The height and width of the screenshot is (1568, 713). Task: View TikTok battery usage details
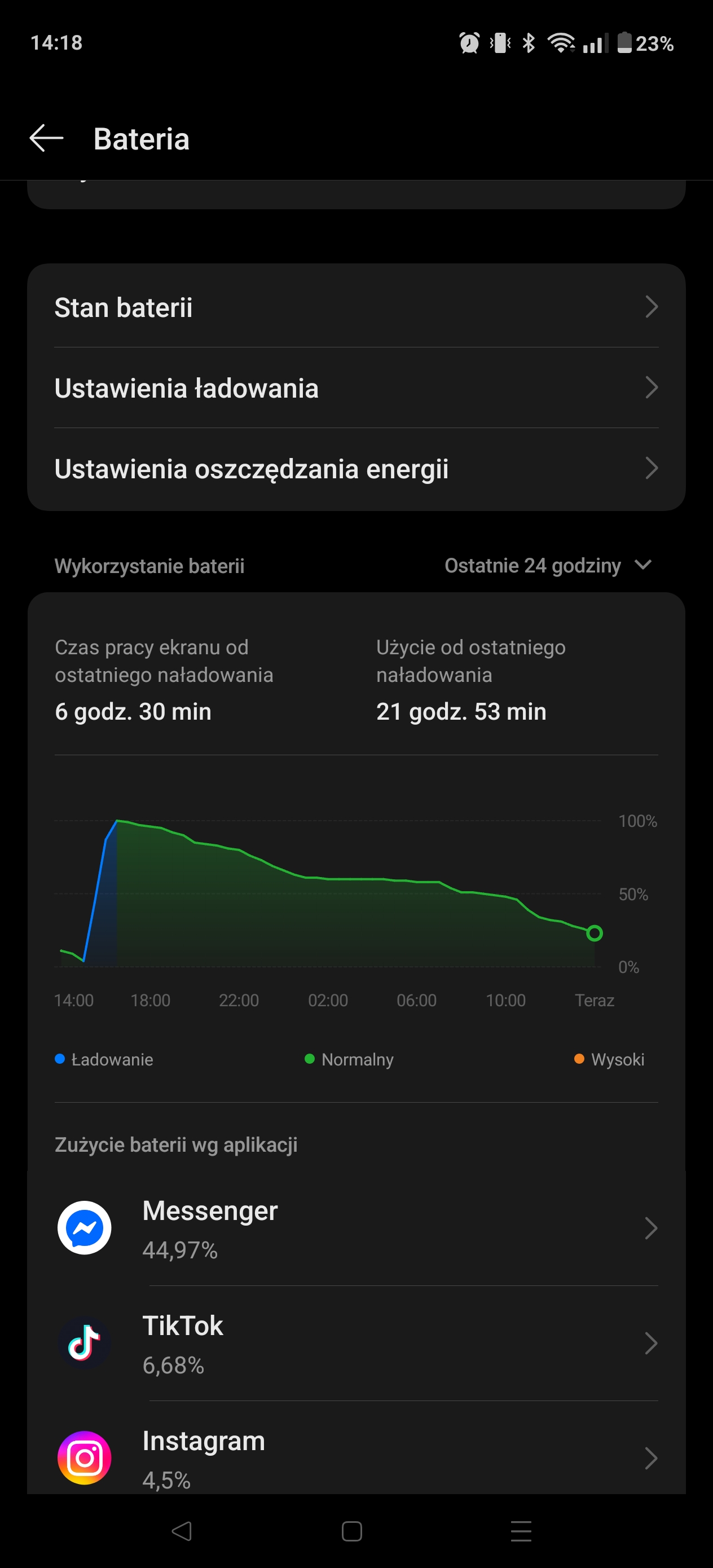coord(356,1344)
